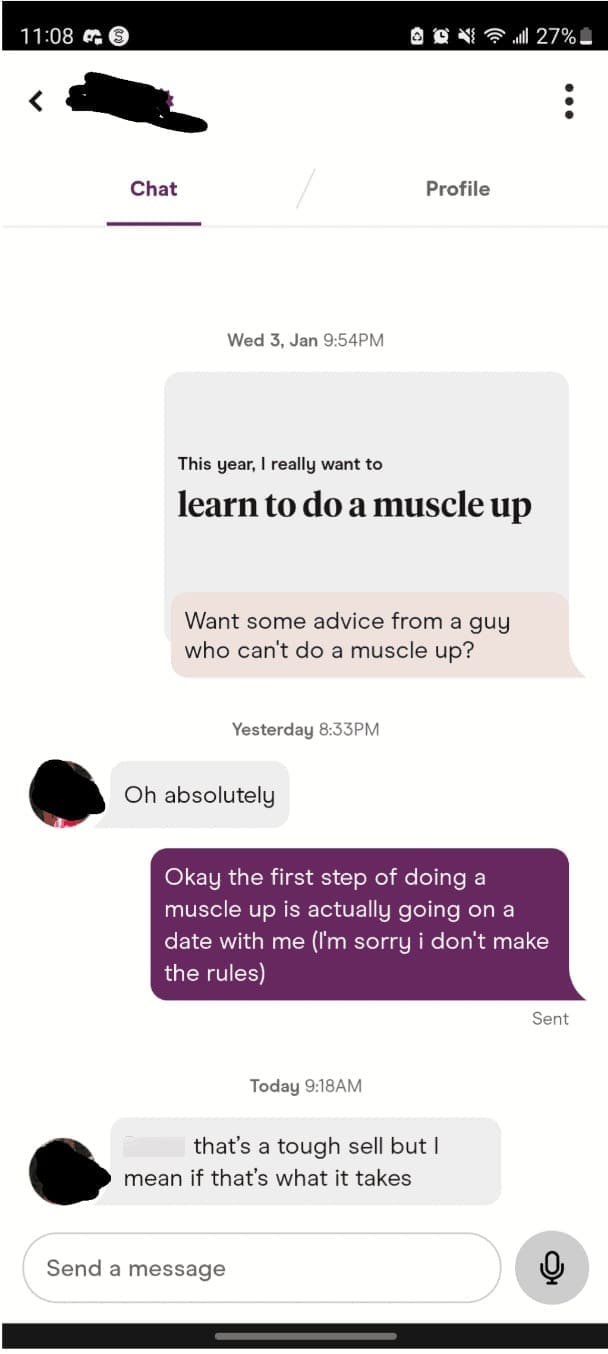
Task: Switch to the Profile tab
Action: [457, 189]
